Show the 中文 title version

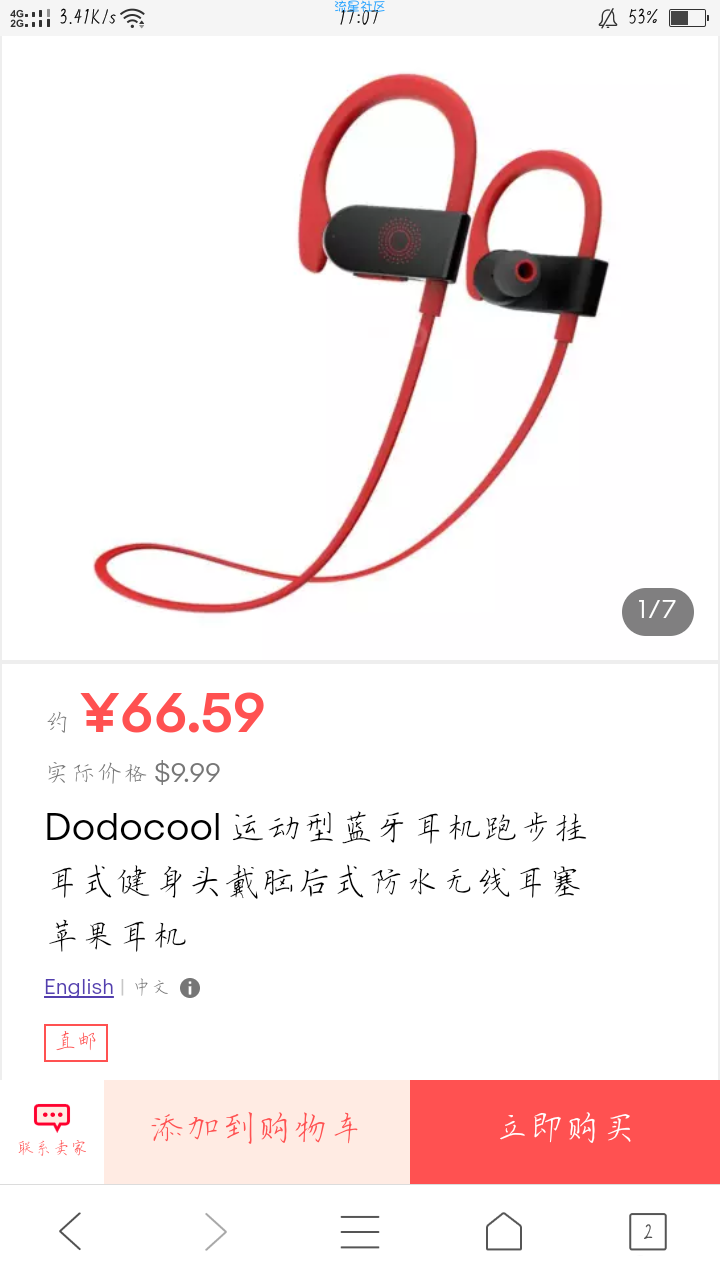pyautogui.click(x=152, y=987)
